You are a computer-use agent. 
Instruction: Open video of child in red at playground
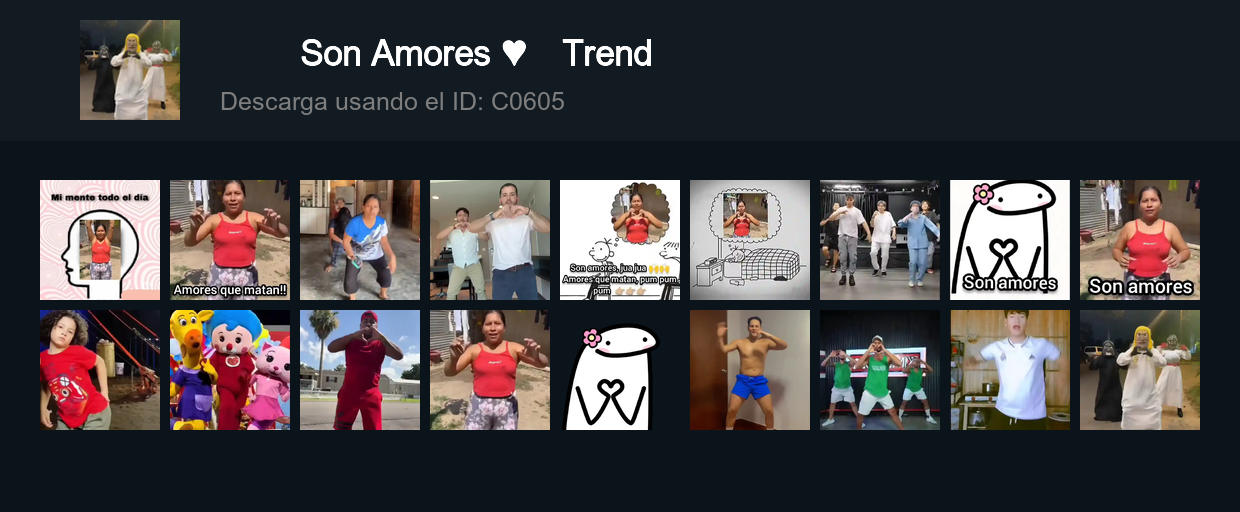[x=100, y=370]
